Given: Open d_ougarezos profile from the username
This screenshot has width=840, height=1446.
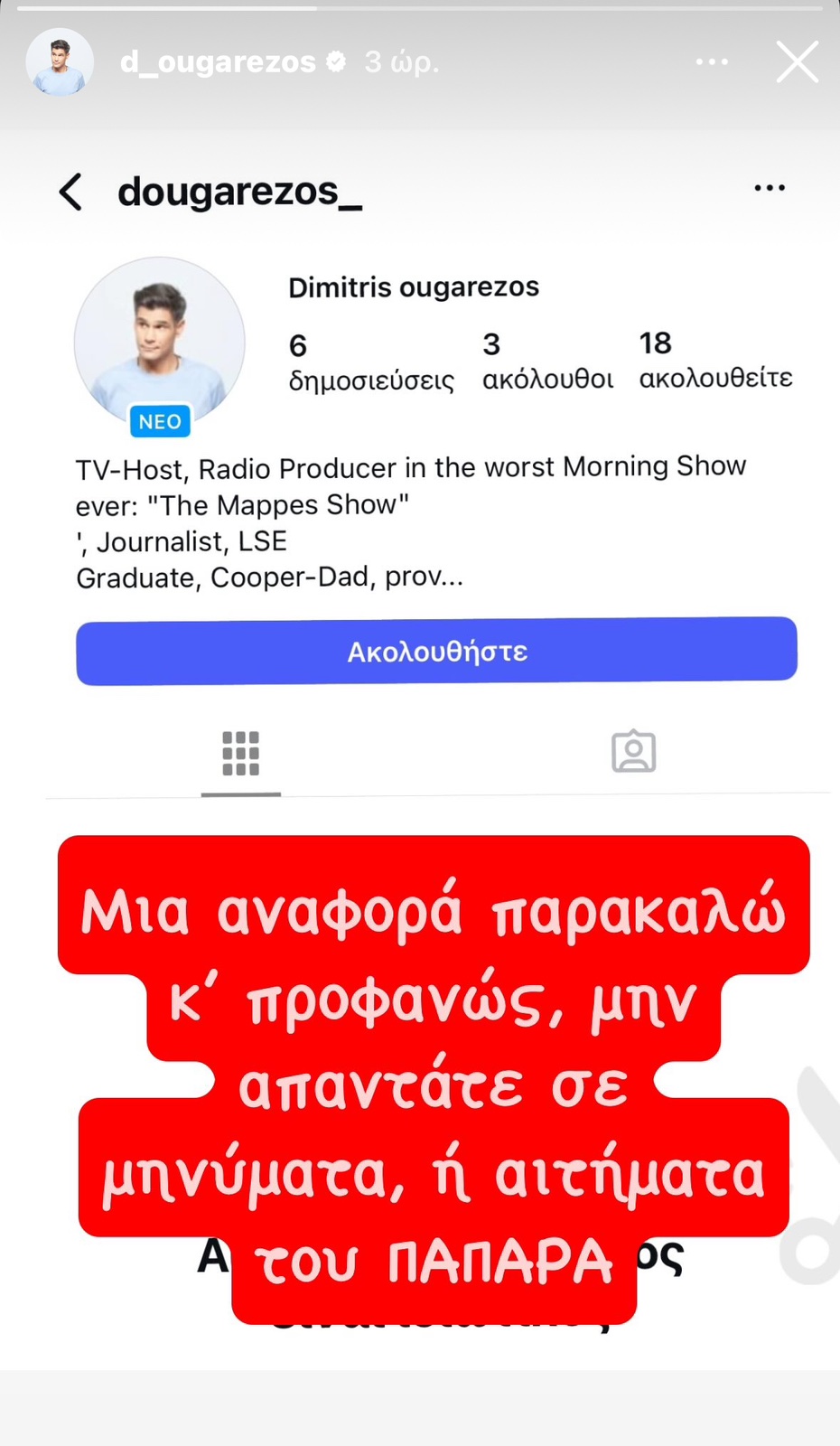Looking at the screenshot, I should tap(218, 61).
